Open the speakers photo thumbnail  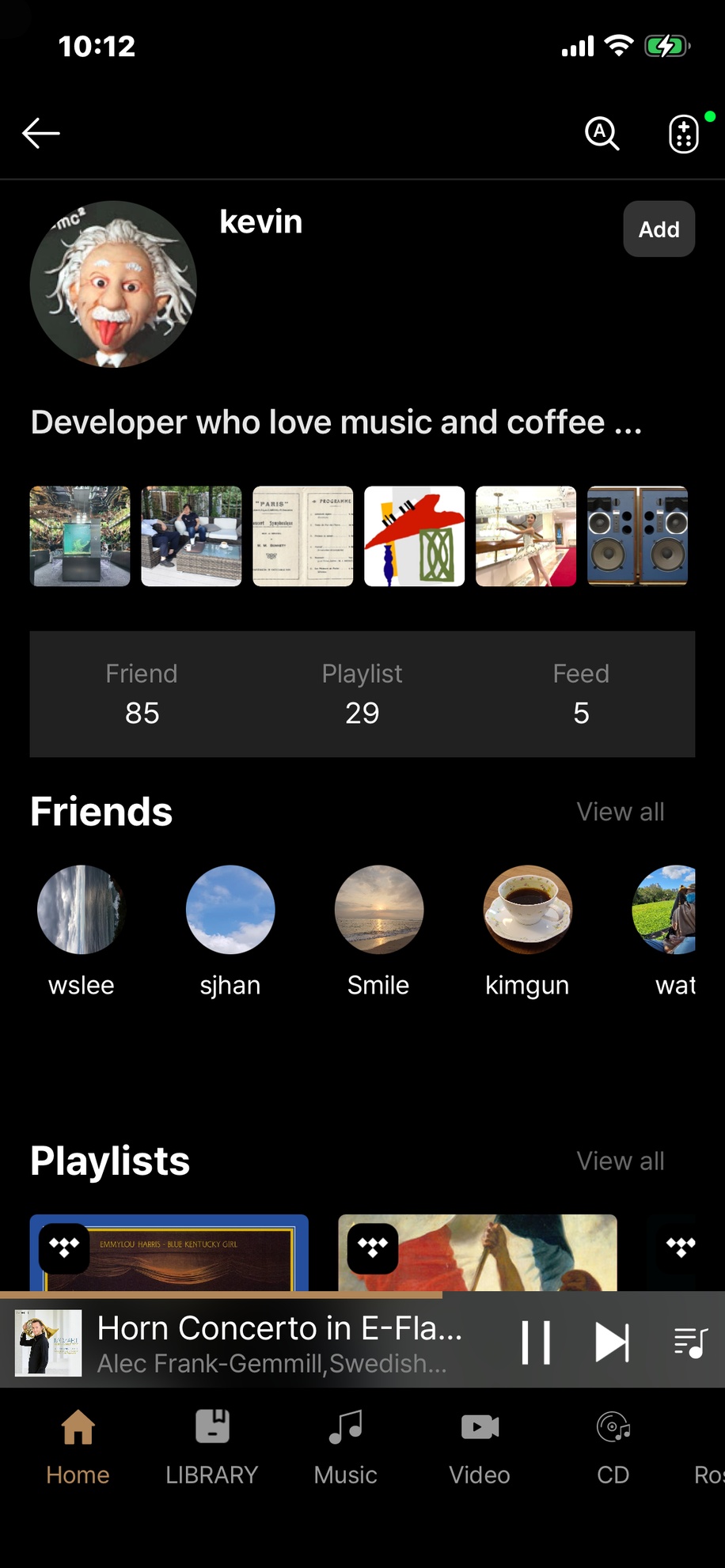click(x=637, y=536)
